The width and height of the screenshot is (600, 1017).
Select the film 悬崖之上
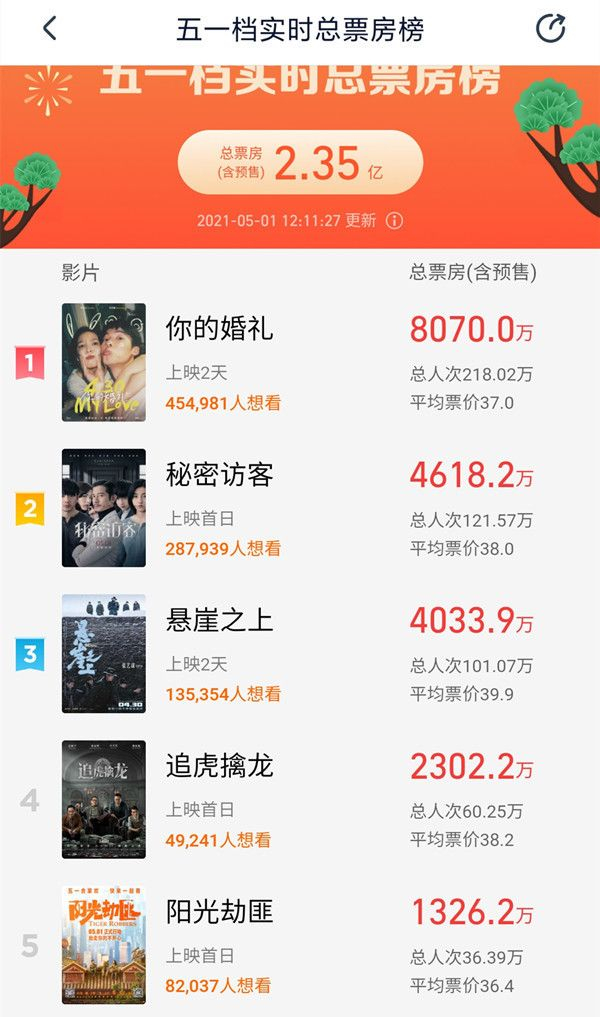(x=219, y=621)
